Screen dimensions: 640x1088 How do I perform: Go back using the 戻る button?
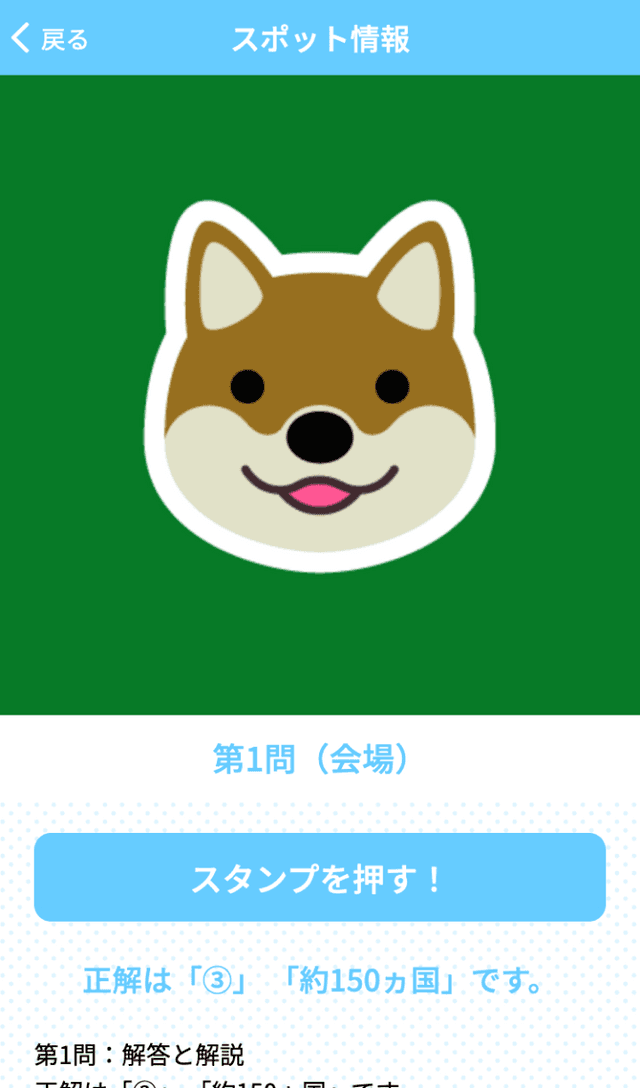[x=50, y=39]
